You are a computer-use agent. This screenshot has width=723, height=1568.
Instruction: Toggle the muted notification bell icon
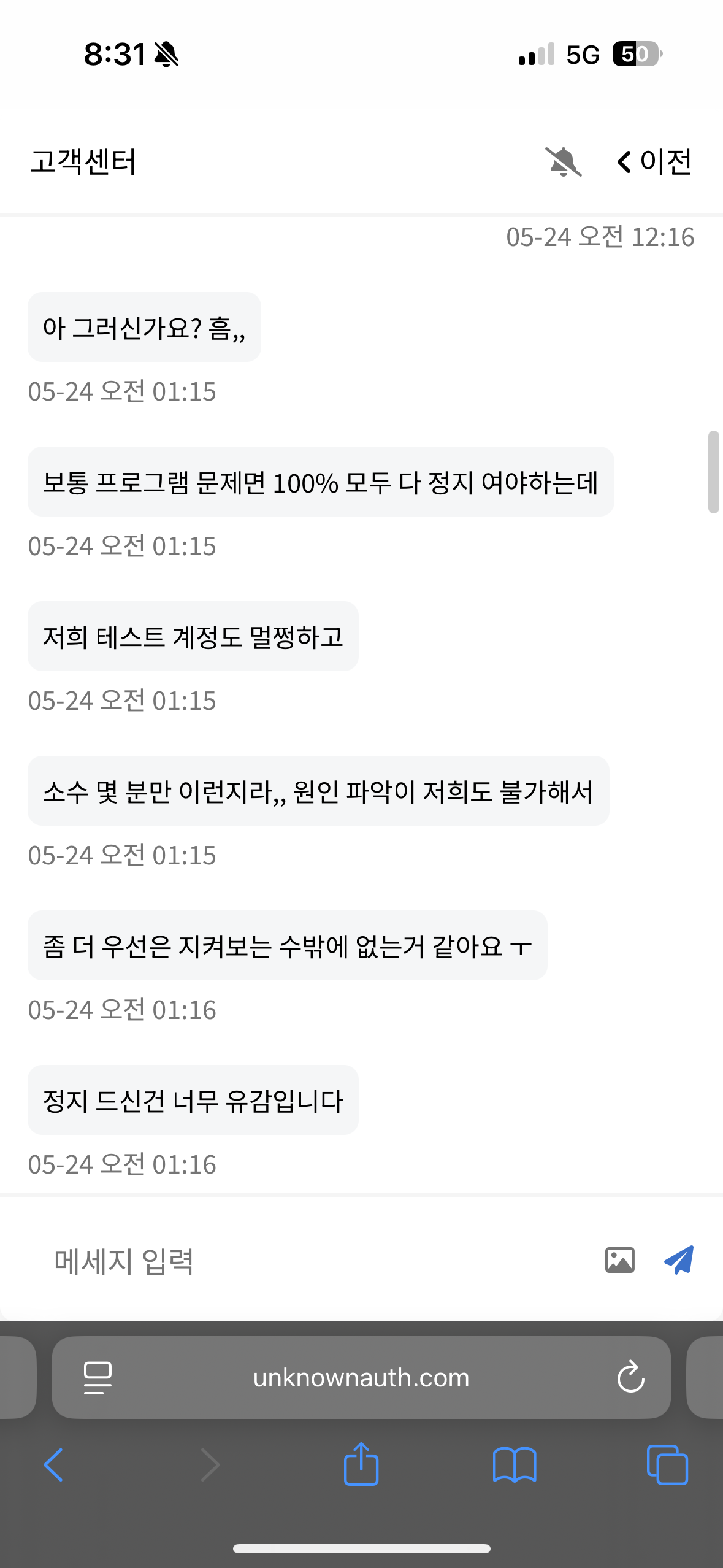pos(563,162)
